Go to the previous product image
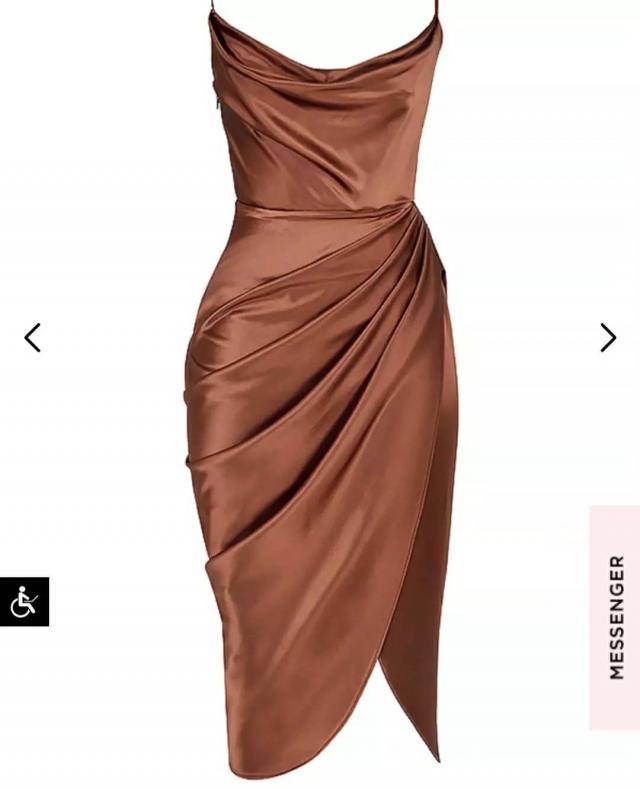This screenshot has height=789, width=640. (32, 338)
